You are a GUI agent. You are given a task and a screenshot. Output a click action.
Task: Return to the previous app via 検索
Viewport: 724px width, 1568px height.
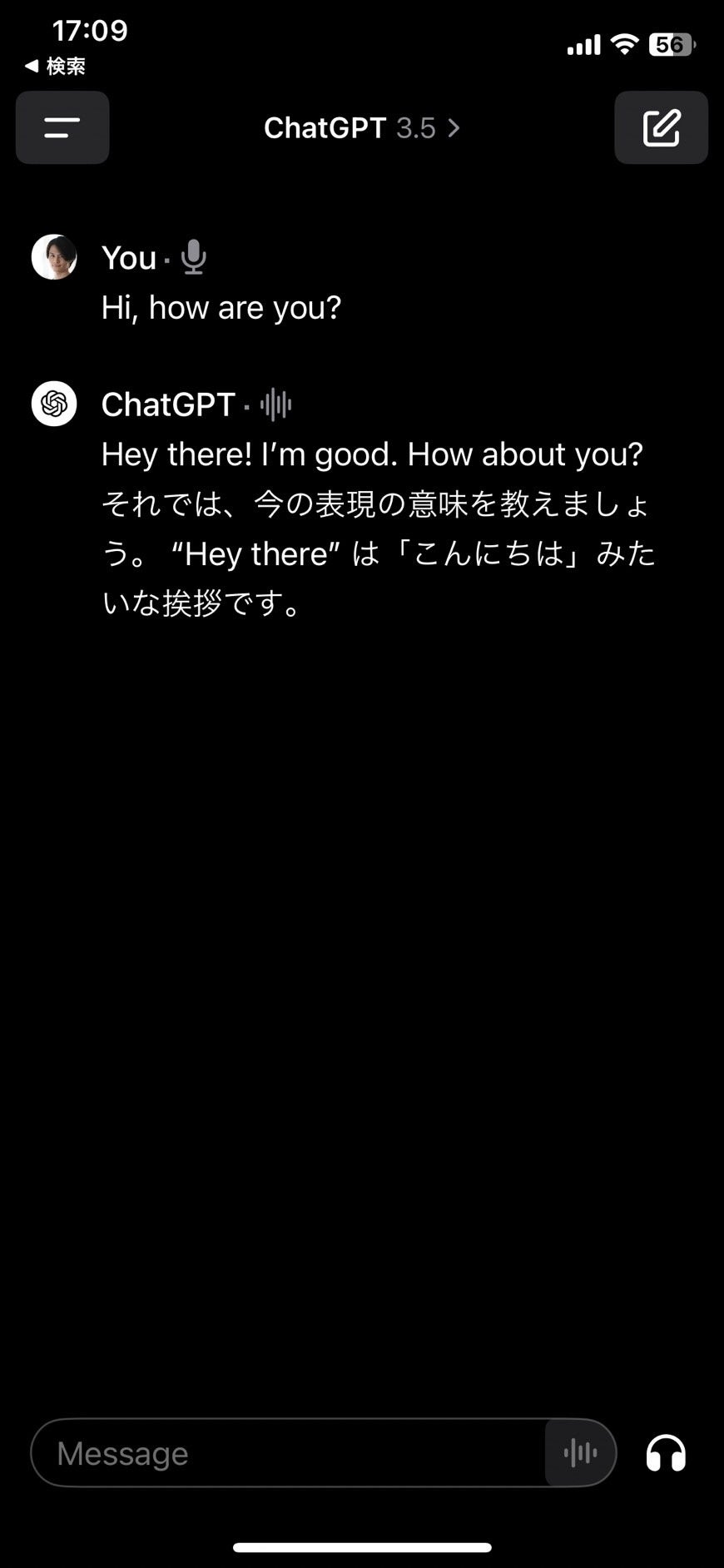click(x=55, y=66)
